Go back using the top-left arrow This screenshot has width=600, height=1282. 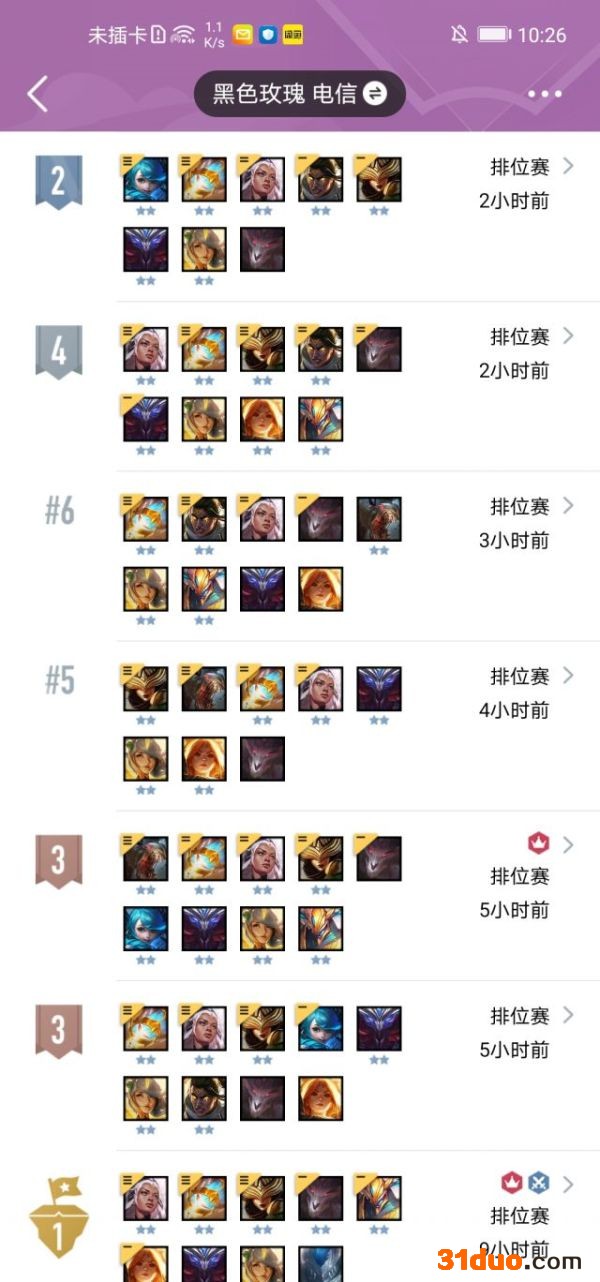coord(37,94)
